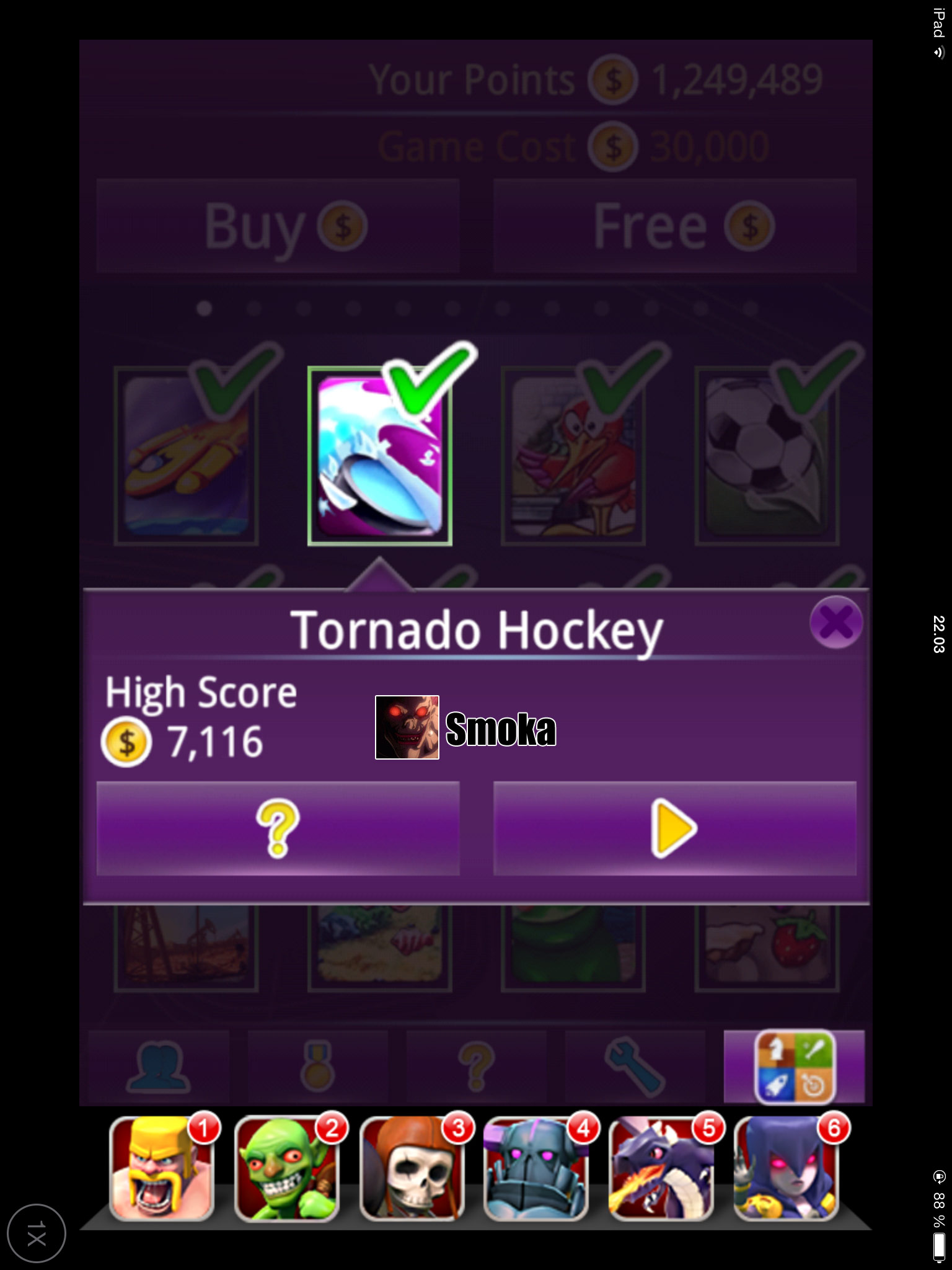Select the yellow spaceship game tile
Viewport: 952px width, 1270px height.
[x=186, y=456]
